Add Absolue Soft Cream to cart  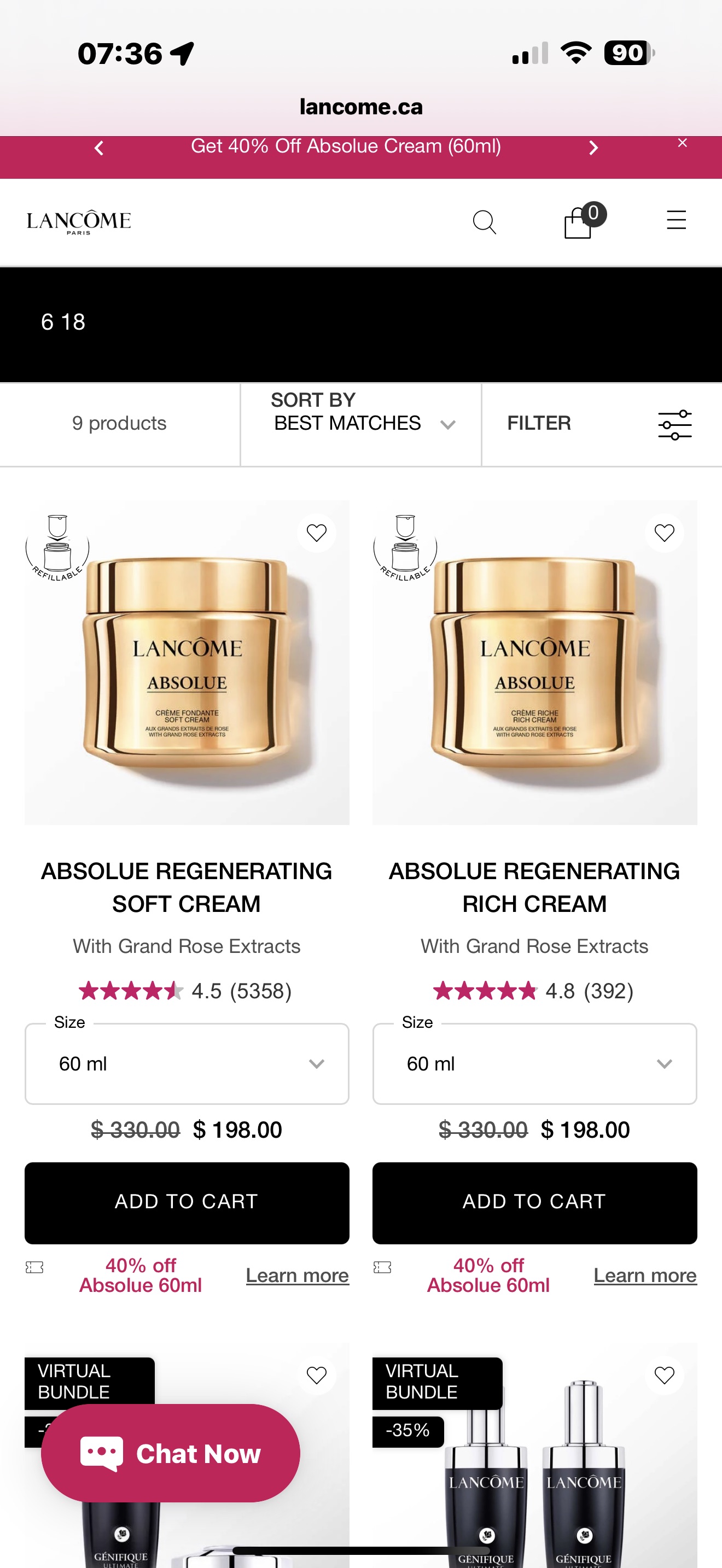point(187,1202)
